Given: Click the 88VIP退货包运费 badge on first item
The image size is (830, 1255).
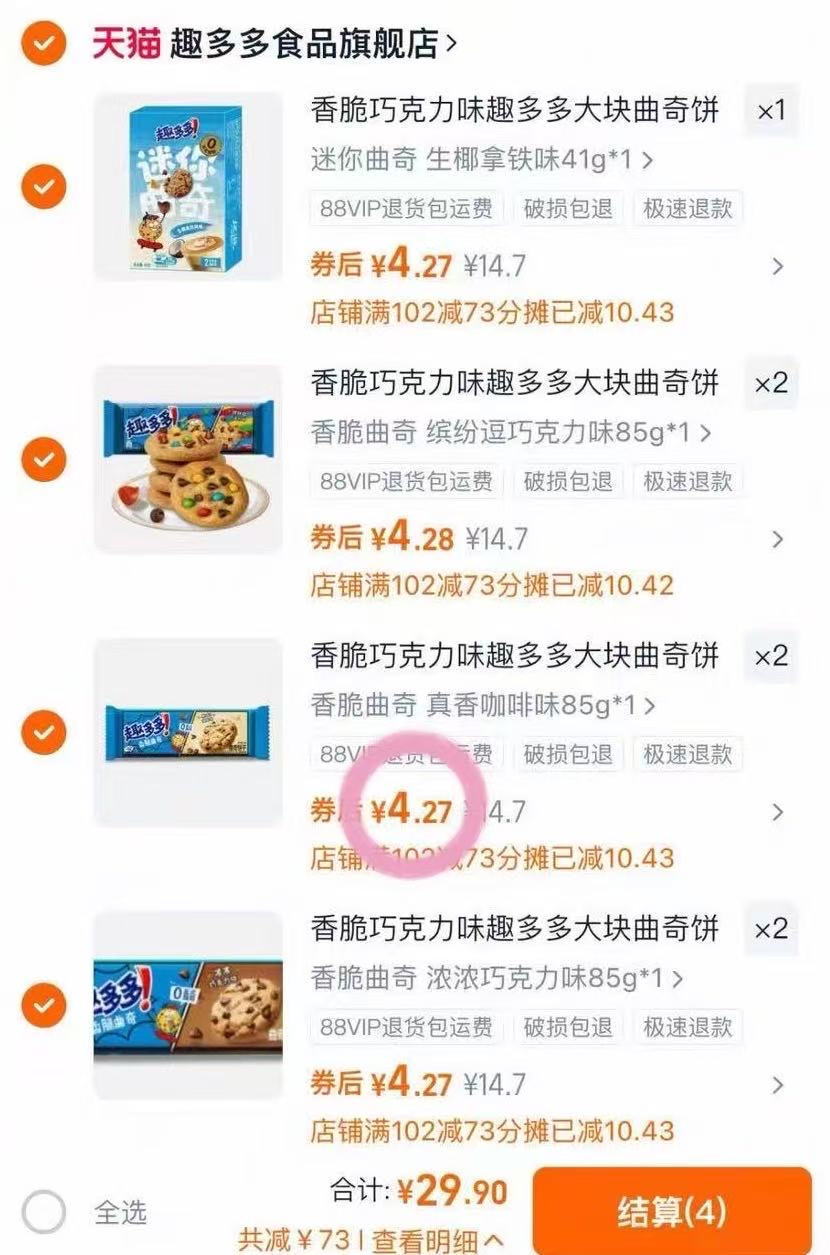Looking at the screenshot, I should point(404,209).
